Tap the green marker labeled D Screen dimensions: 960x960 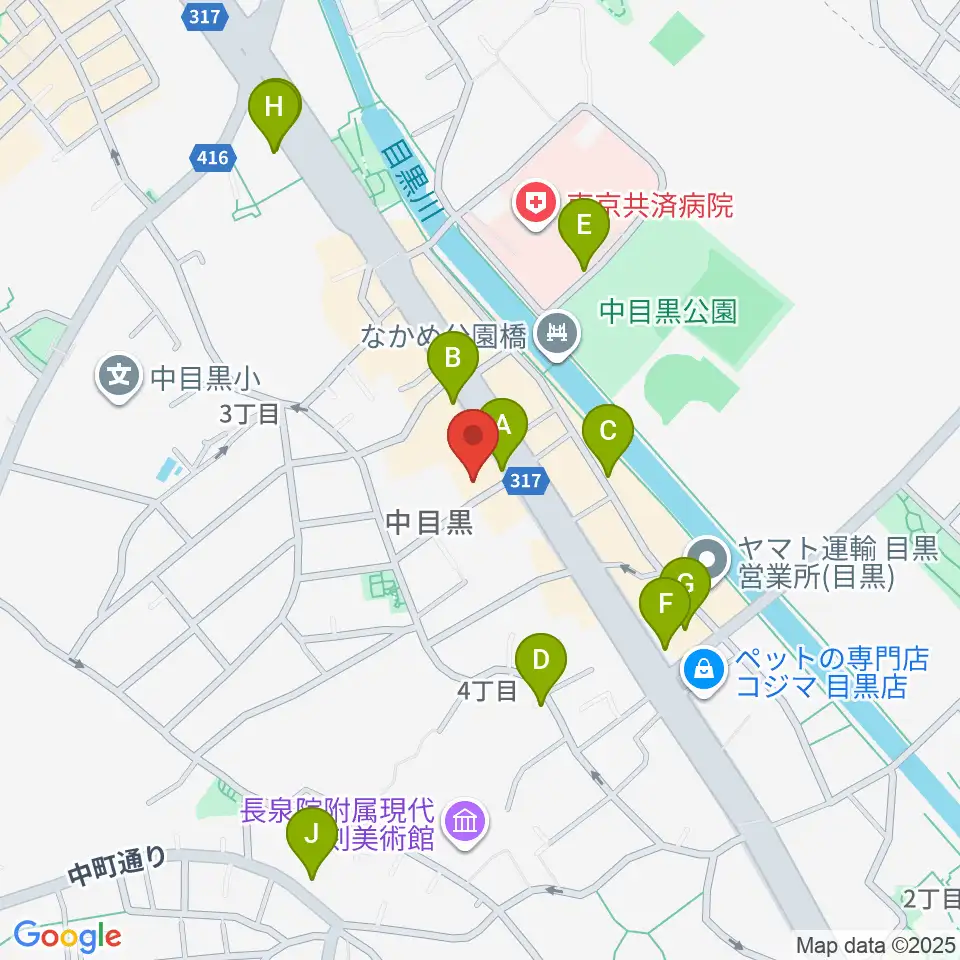[x=541, y=669]
